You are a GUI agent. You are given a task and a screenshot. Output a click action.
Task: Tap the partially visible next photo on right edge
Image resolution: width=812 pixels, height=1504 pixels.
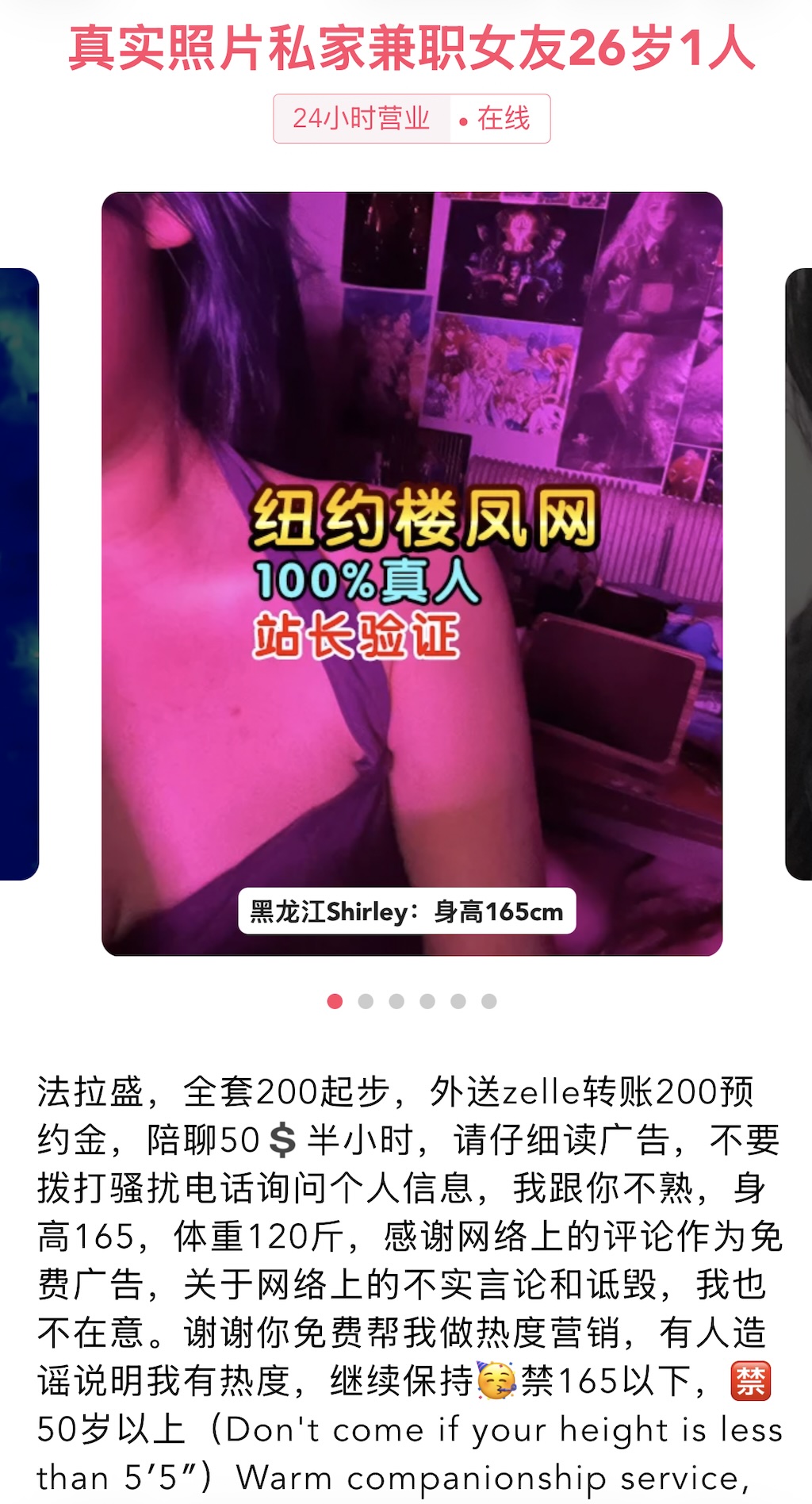click(x=799, y=573)
